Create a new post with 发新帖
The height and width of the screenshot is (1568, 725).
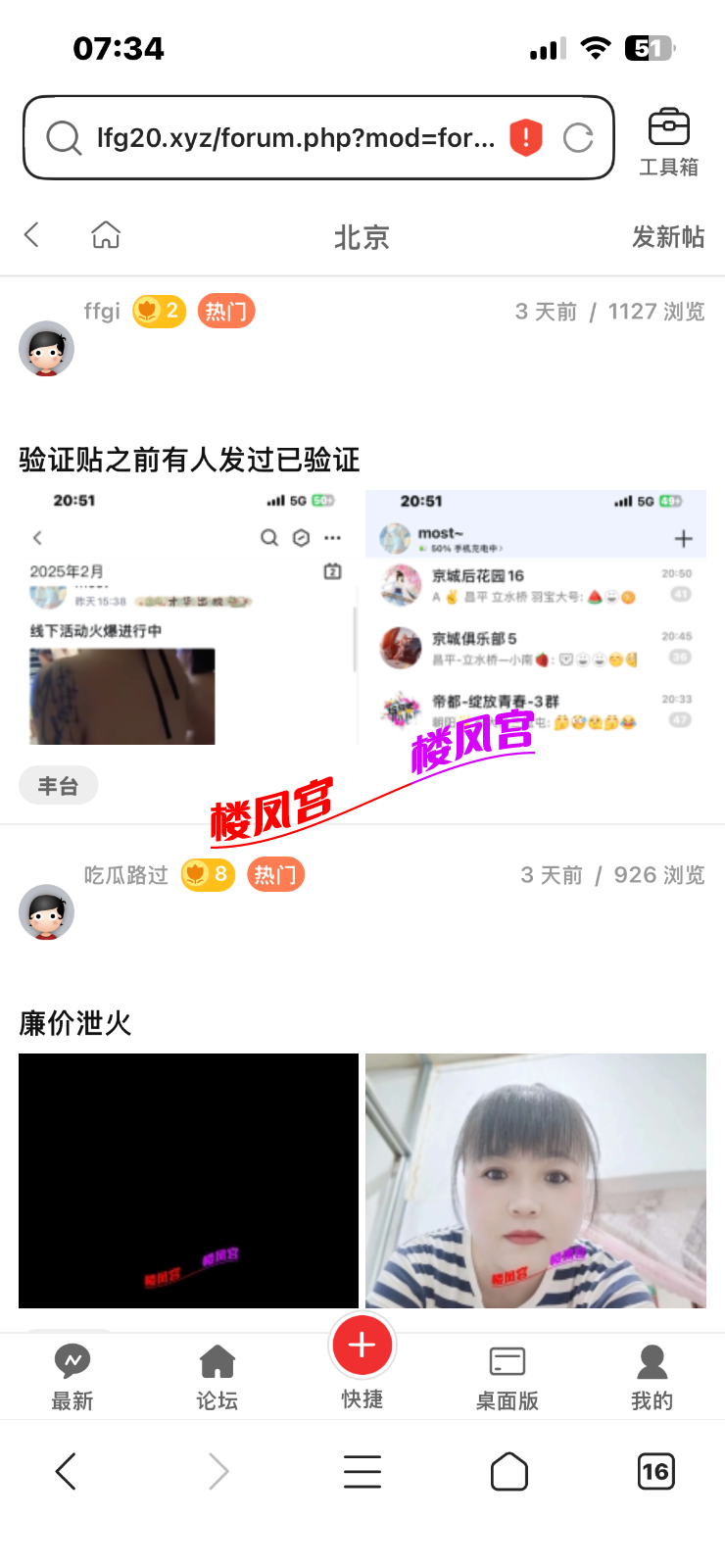tap(667, 237)
